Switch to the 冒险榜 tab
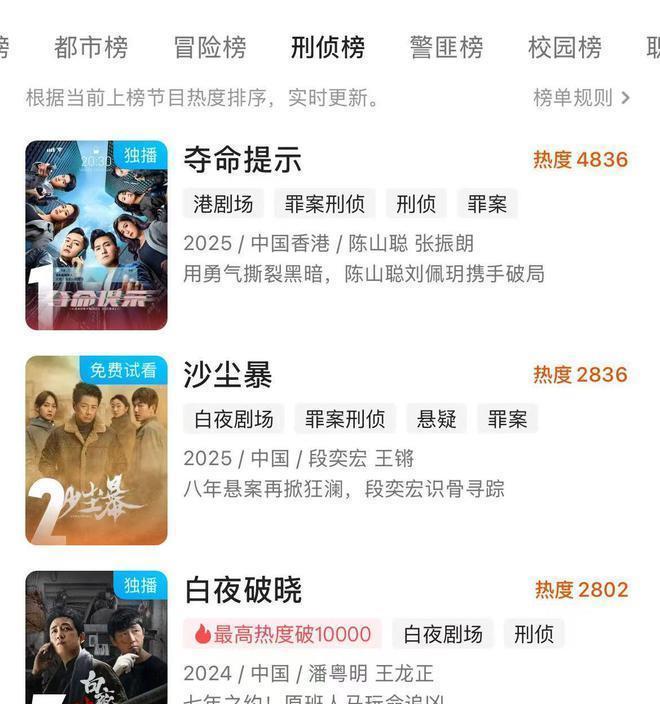This screenshot has width=660, height=704. [210, 47]
